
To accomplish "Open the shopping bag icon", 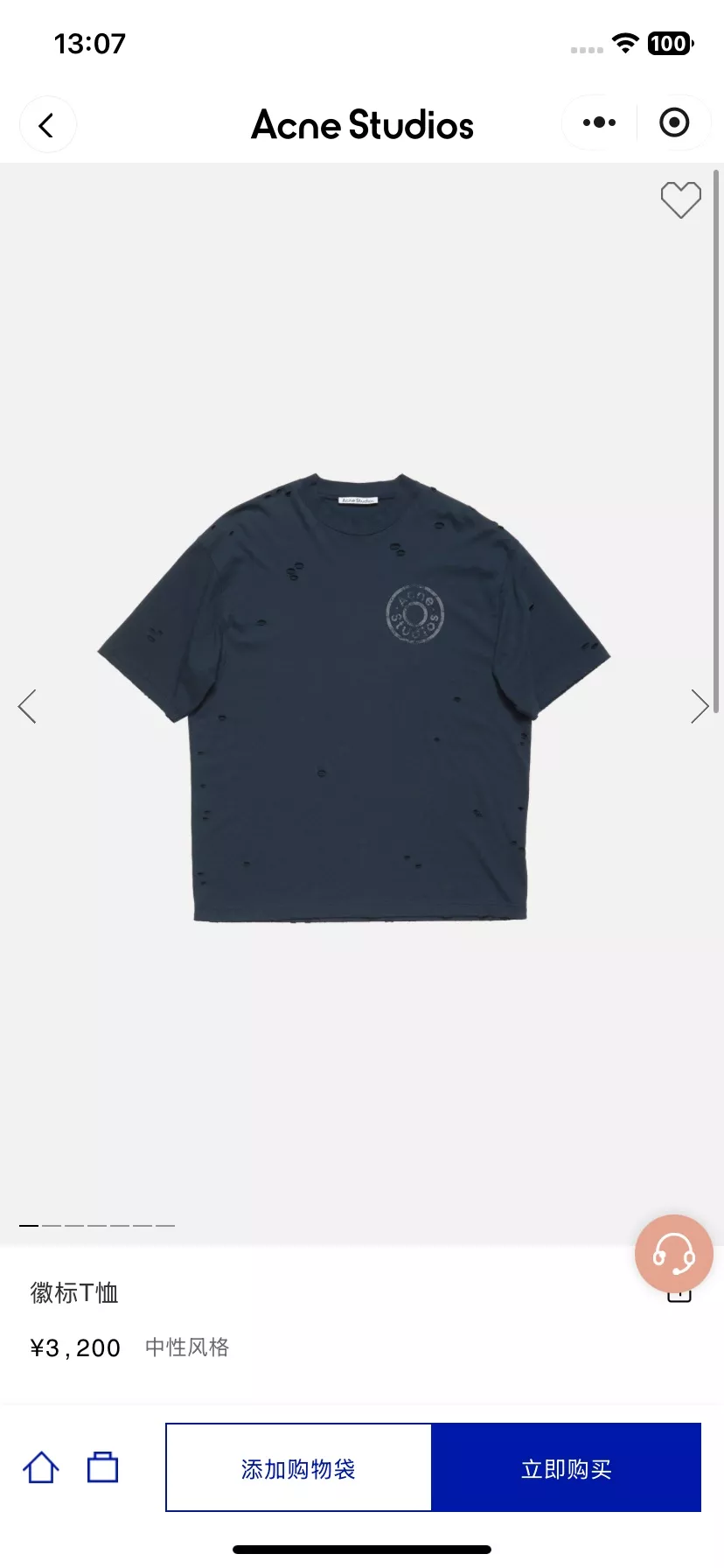I will point(102,1467).
